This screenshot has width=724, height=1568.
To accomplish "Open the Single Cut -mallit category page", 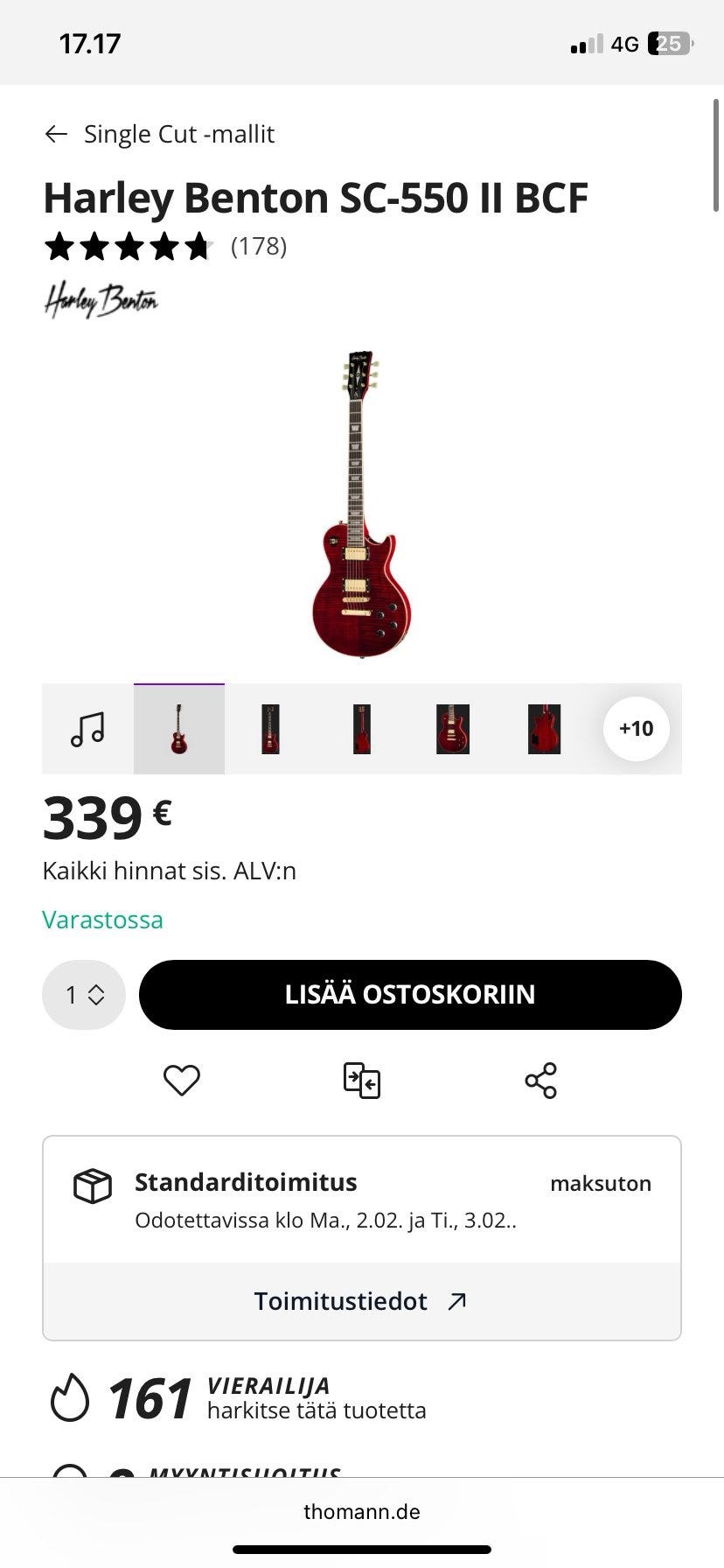I will (179, 133).
